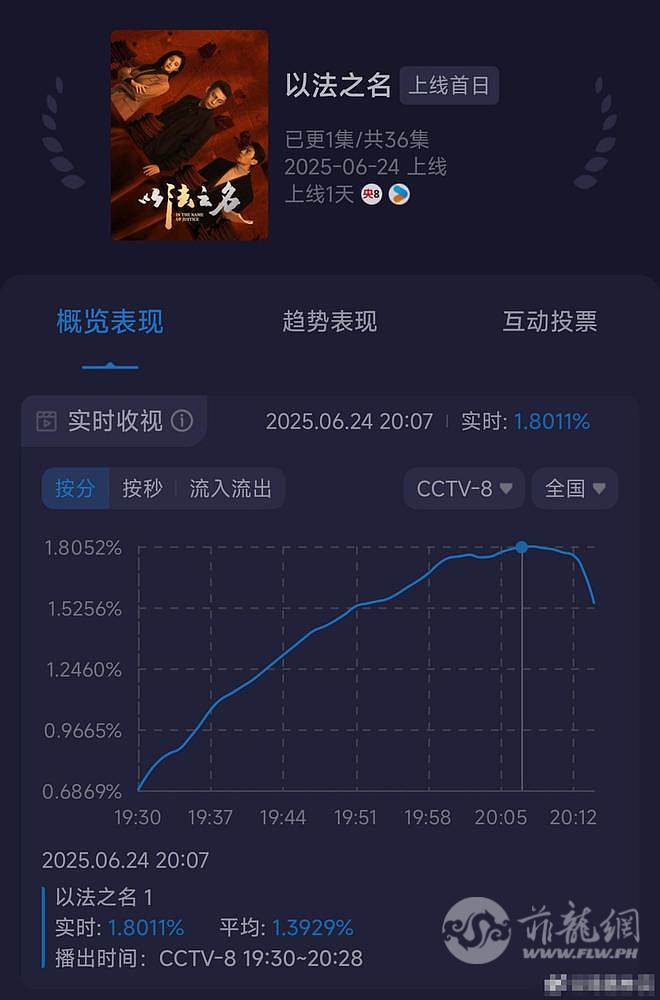Switch to the 趋势表现 tab
This screenshot has width=660, height=1000.
(329, 322)
